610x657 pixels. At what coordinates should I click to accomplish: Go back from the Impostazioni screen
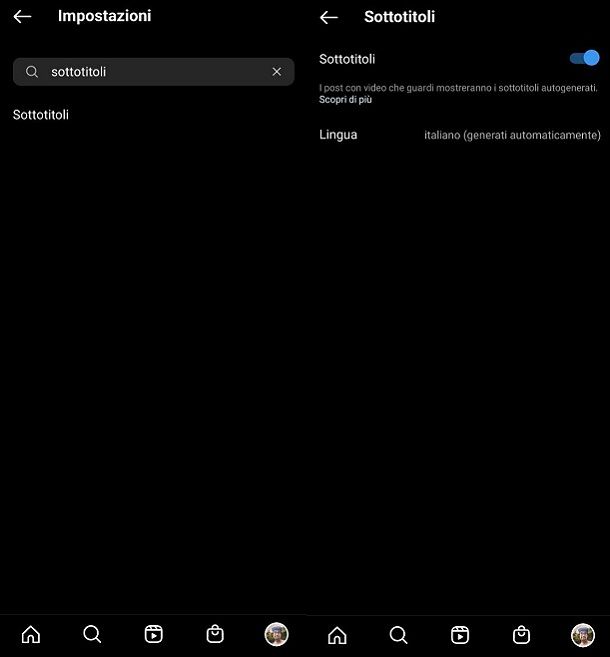click(22, 17)
